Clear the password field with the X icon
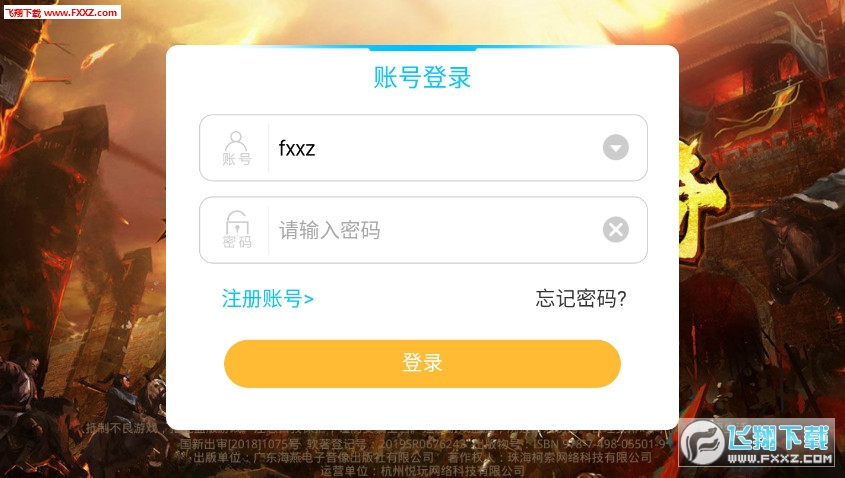Viewport: 845px width, 478px height. tap(615, 230)
